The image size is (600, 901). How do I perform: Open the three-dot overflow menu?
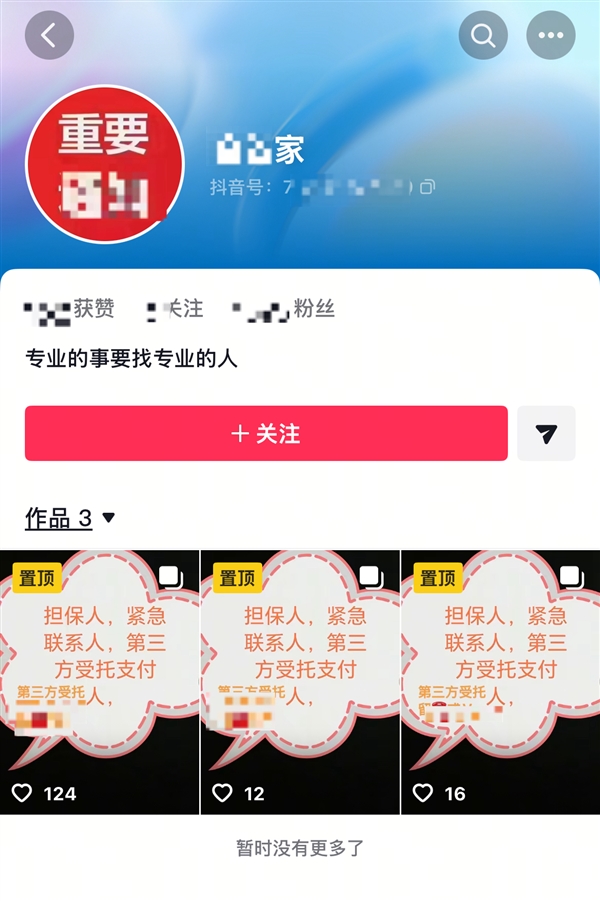551,36
